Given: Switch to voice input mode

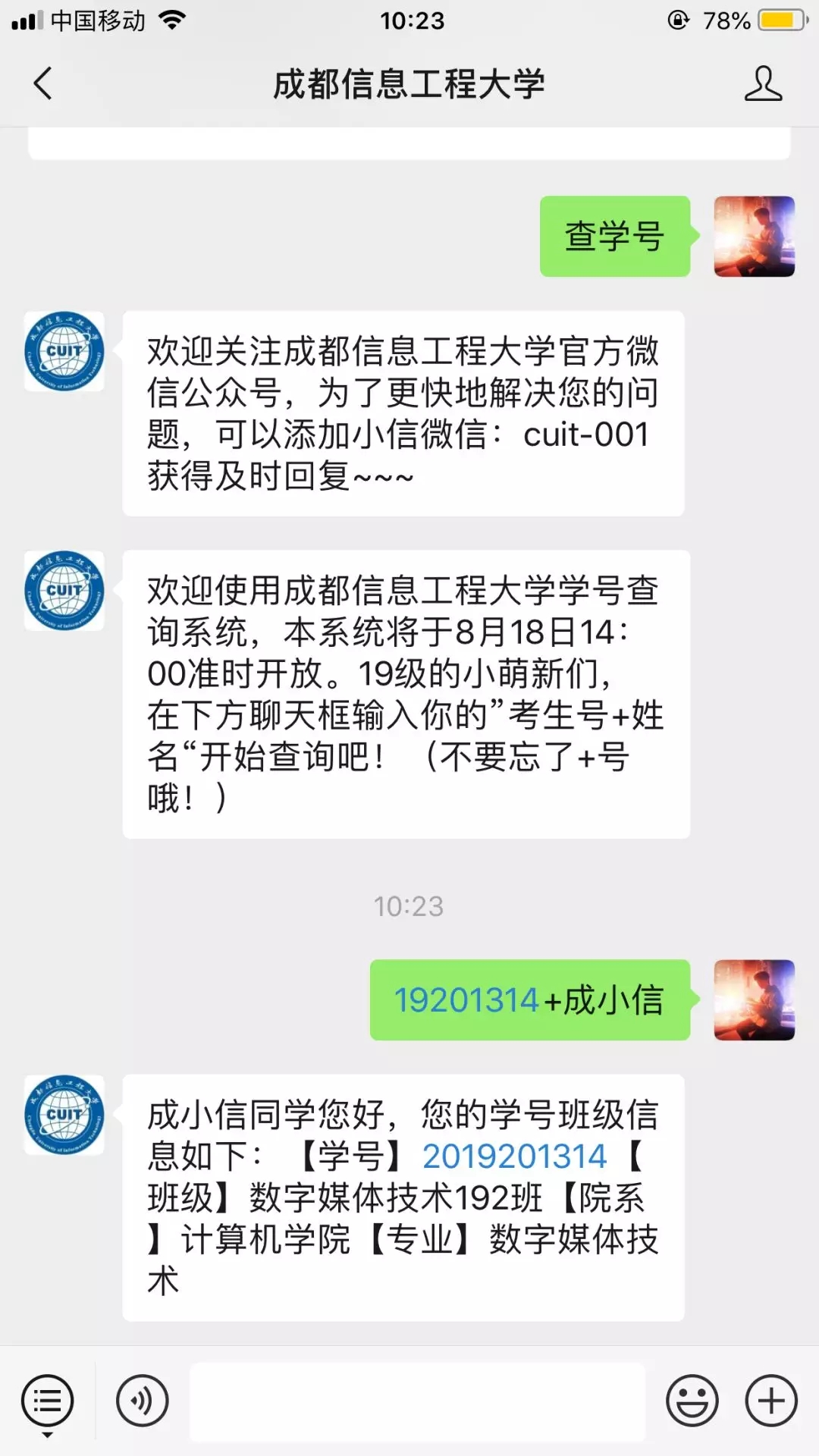Looking at the screenshot, I should point(142,1401).
